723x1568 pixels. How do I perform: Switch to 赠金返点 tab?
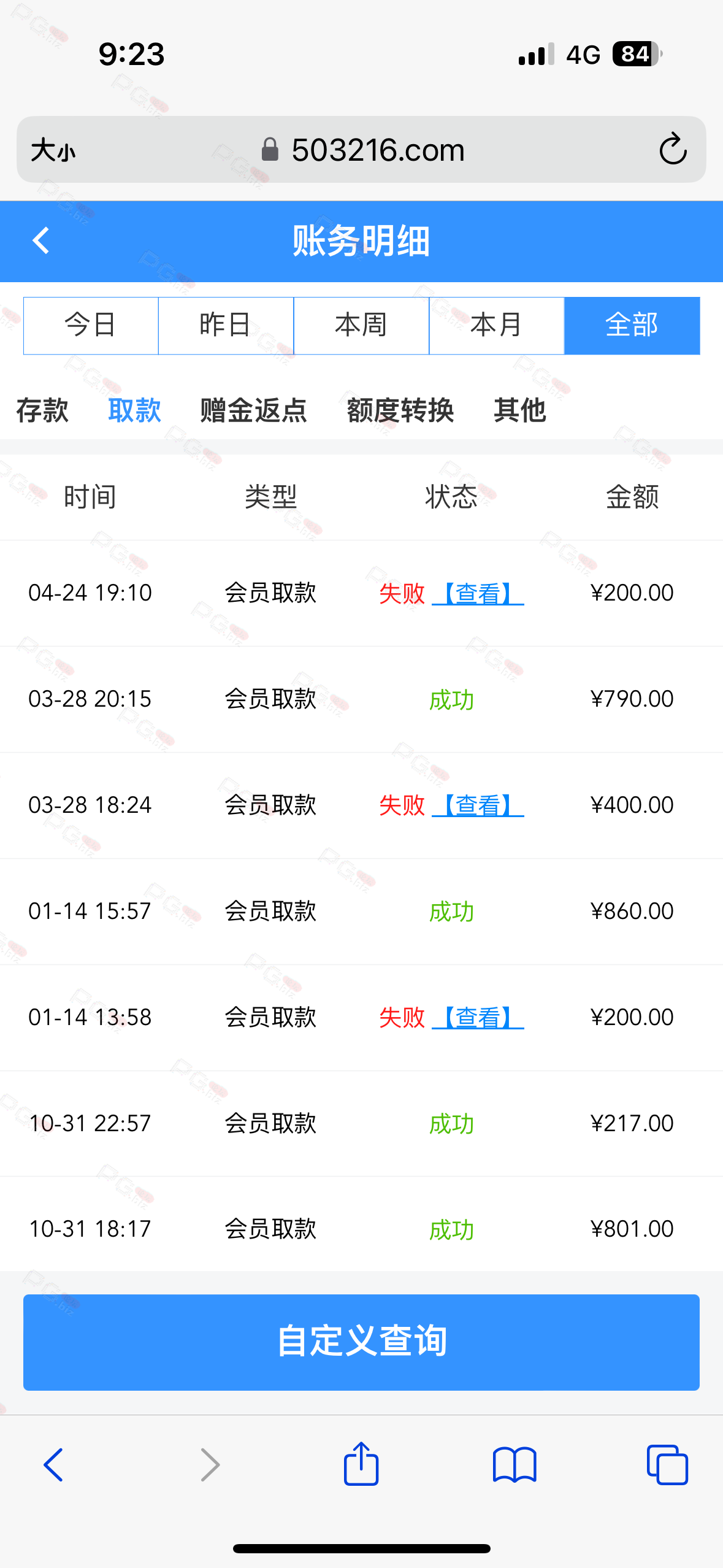click(253, 410)
